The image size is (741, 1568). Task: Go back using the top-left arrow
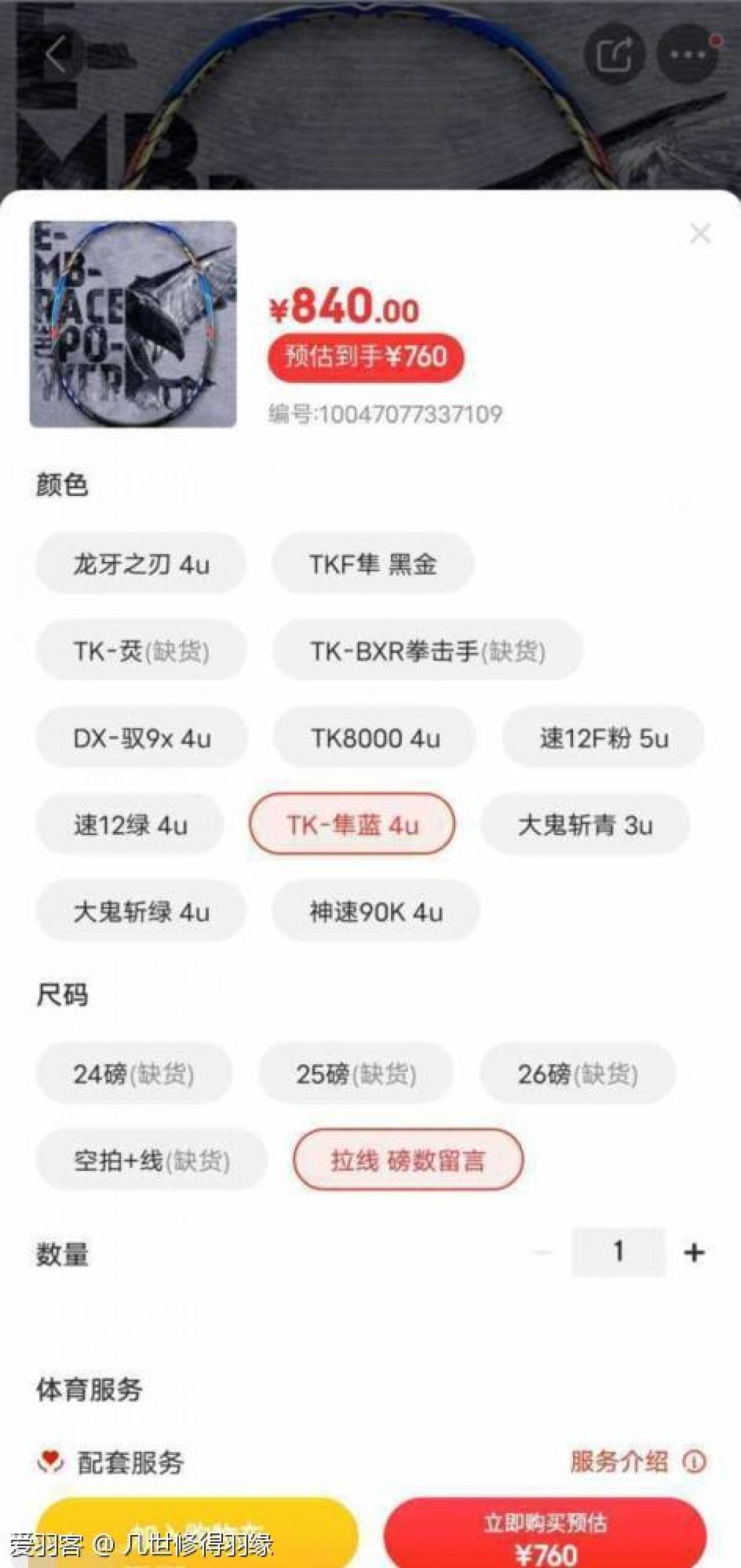coord(56,54)
